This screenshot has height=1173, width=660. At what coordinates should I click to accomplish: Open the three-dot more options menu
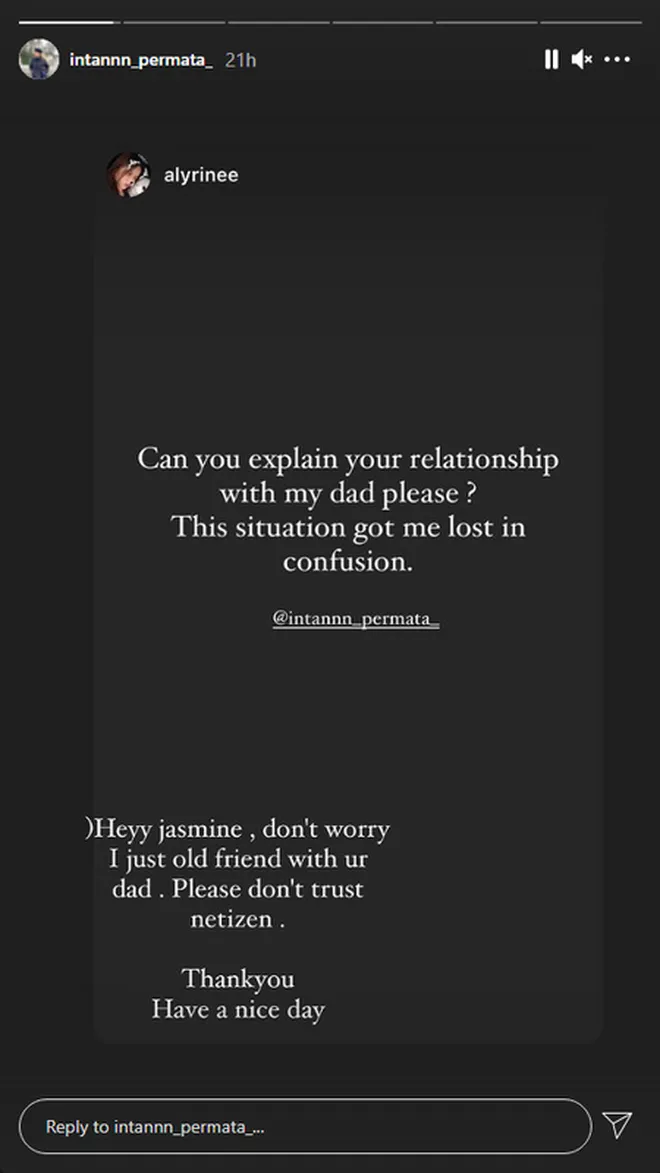click(x=617, y=59)
